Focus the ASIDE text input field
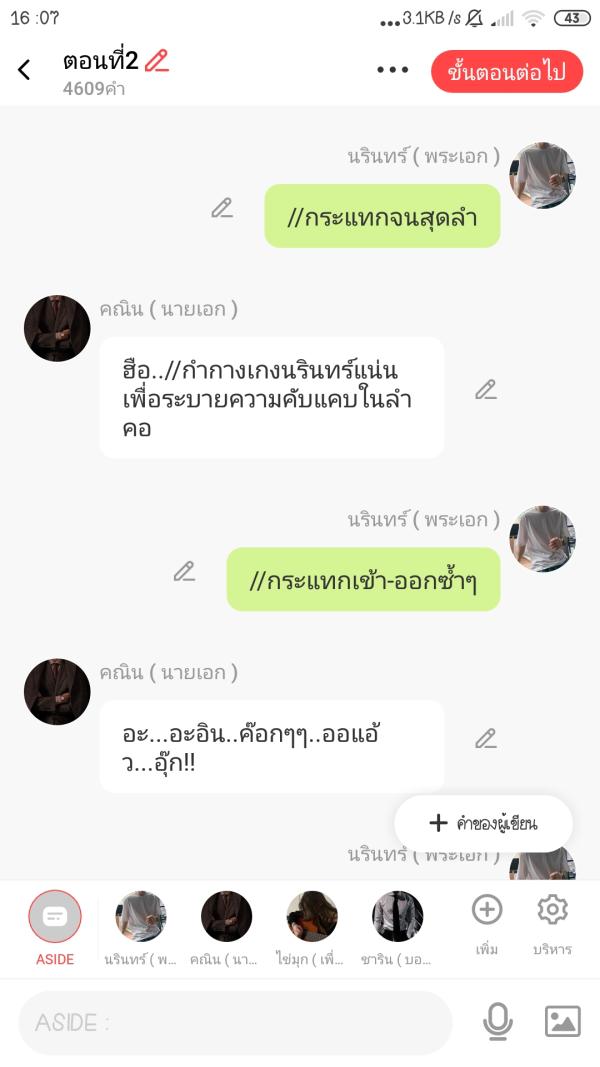This screenshot has height=1067, width=600. [x=235, y=1022]
